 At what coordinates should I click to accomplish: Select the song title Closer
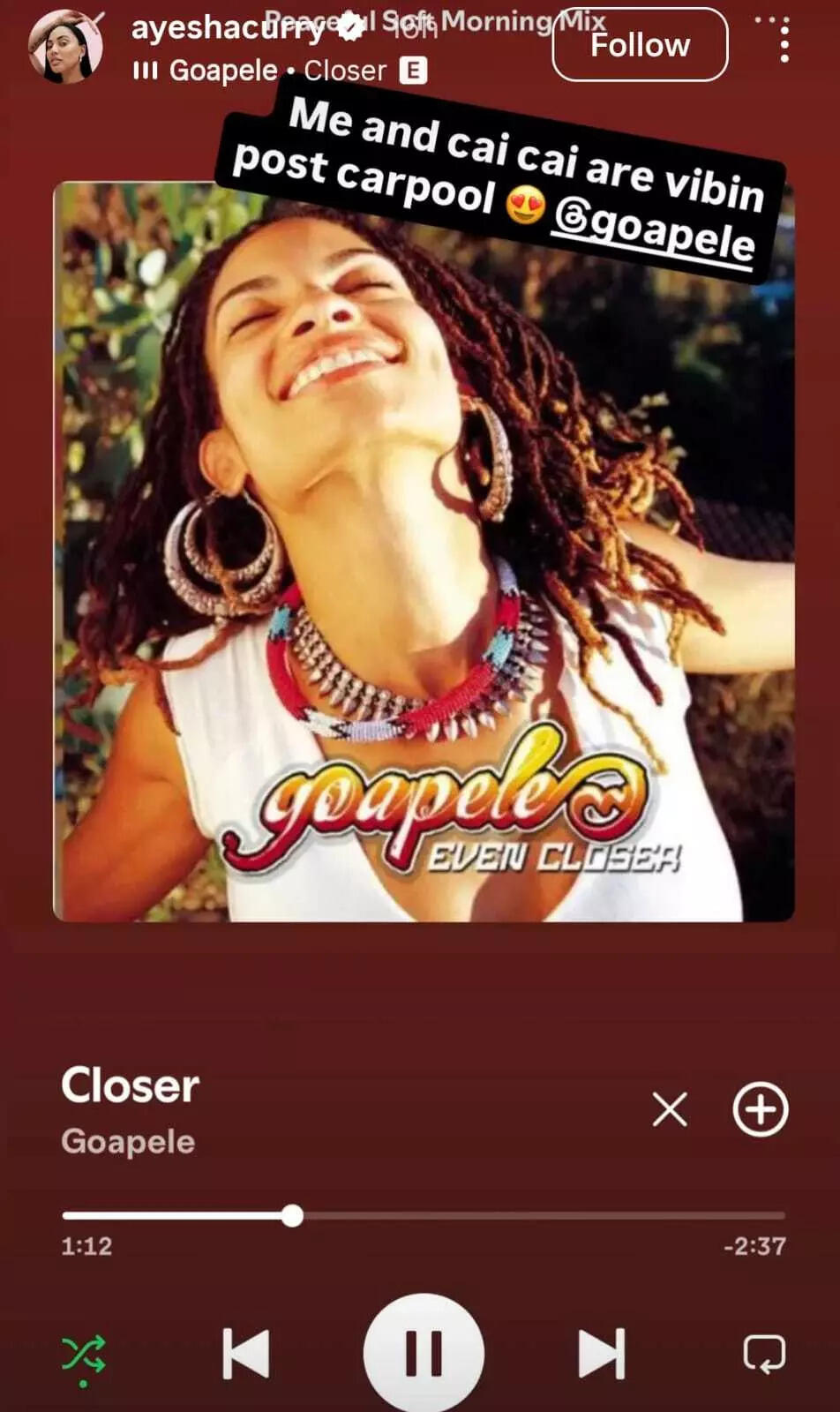(130, 1086)
